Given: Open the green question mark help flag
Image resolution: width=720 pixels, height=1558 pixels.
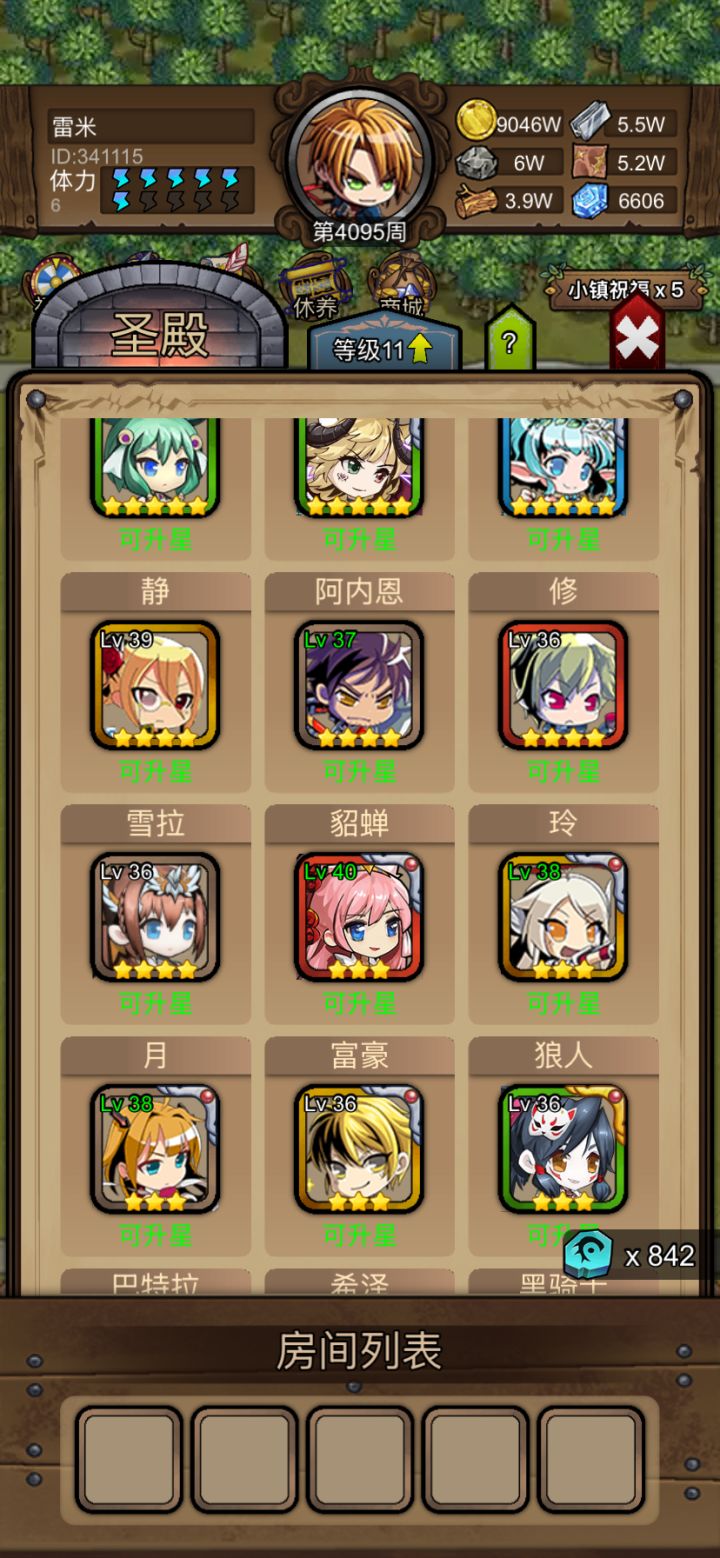Looking at the screenshot, I should click(509, 340).
